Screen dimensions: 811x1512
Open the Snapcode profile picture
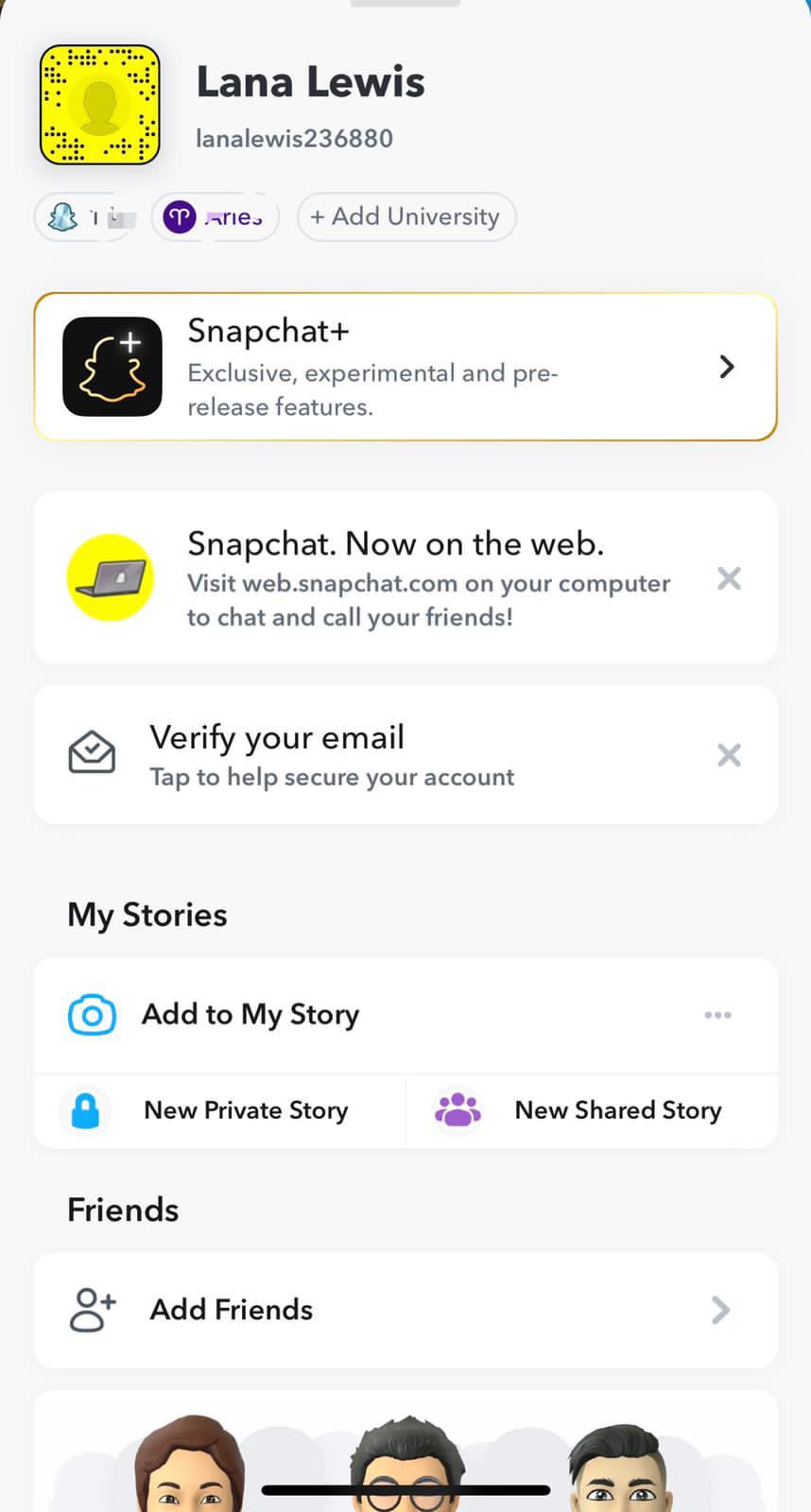point(99,105)
